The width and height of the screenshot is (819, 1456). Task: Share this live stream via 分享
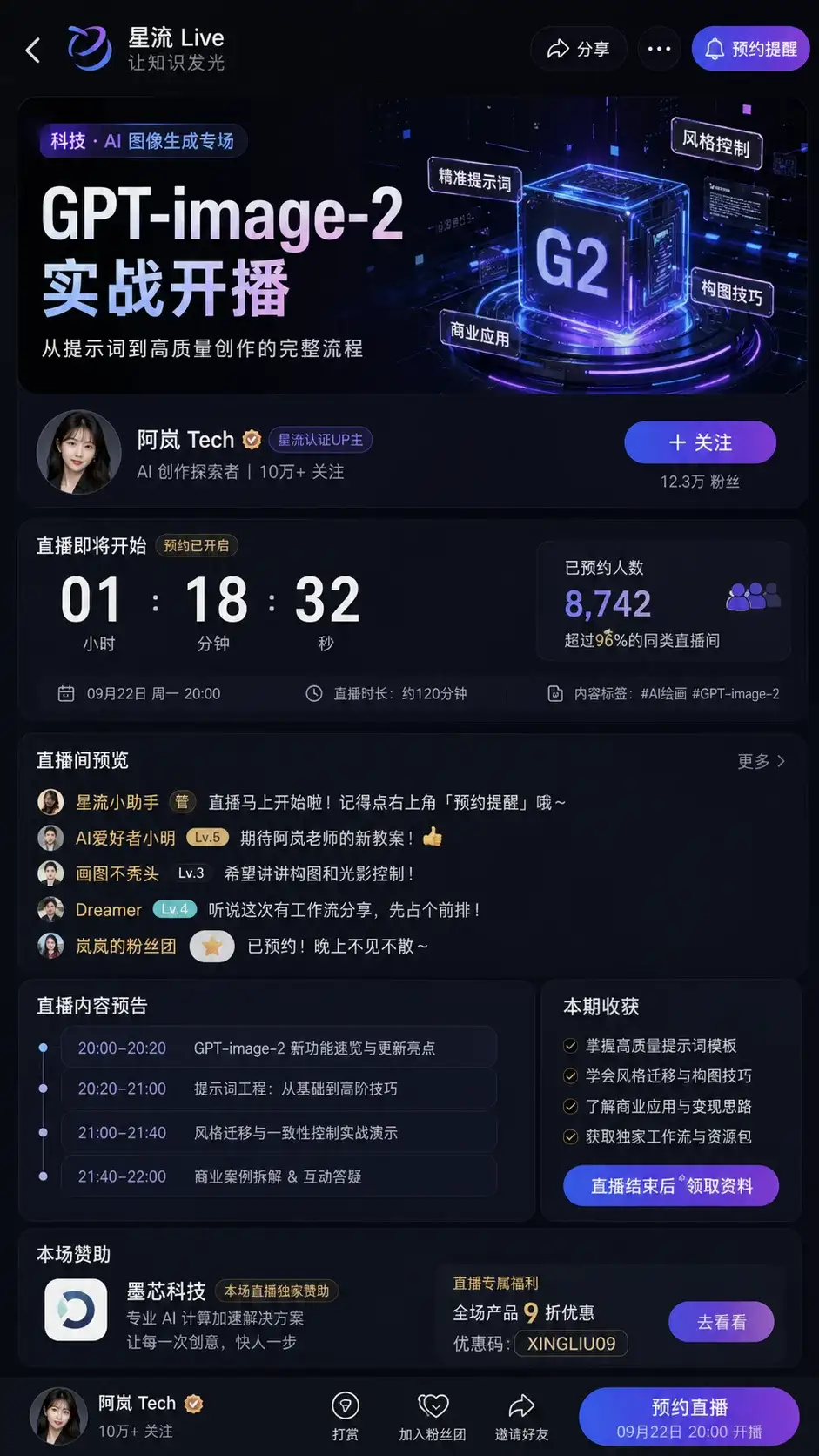tap(578, 50)
